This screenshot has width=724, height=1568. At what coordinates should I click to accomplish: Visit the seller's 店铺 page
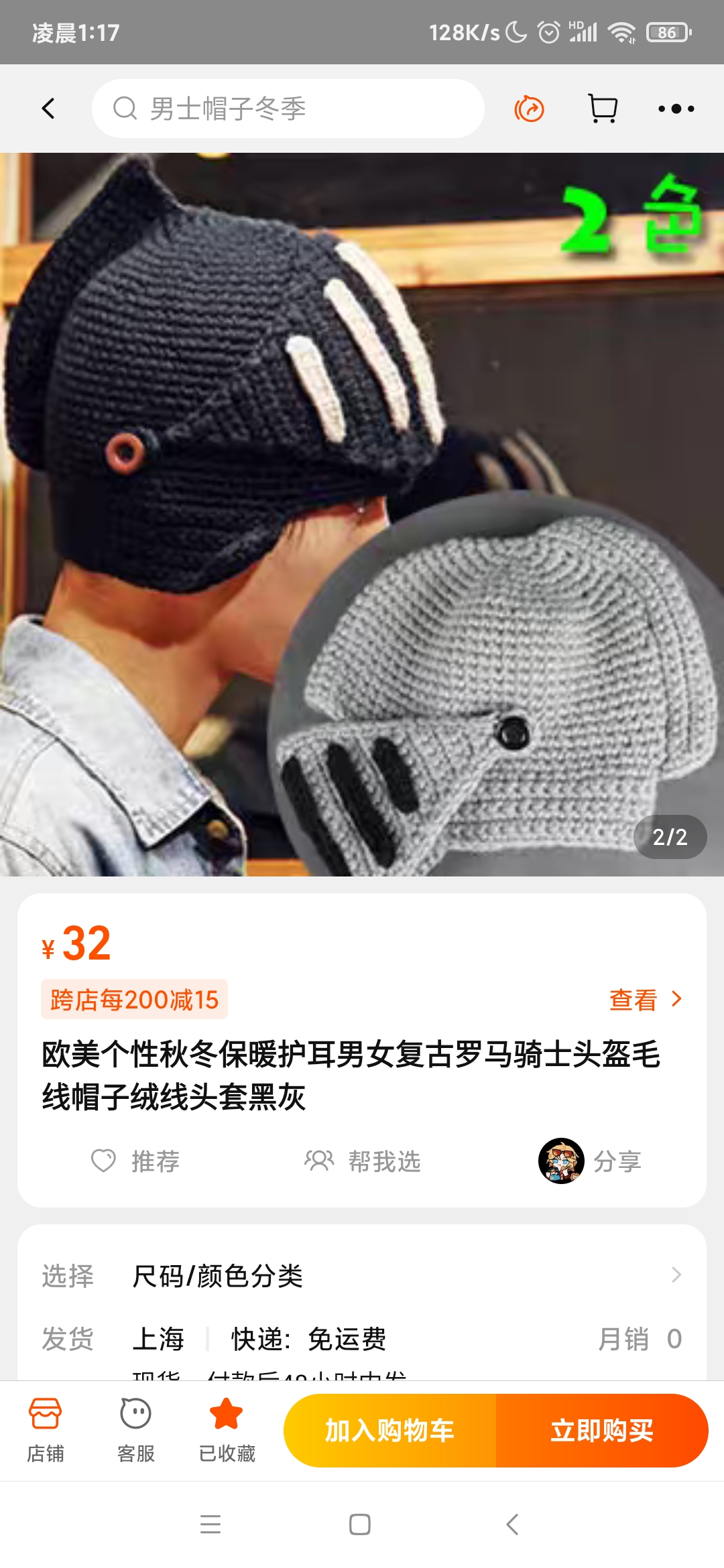coord(46,1430)
